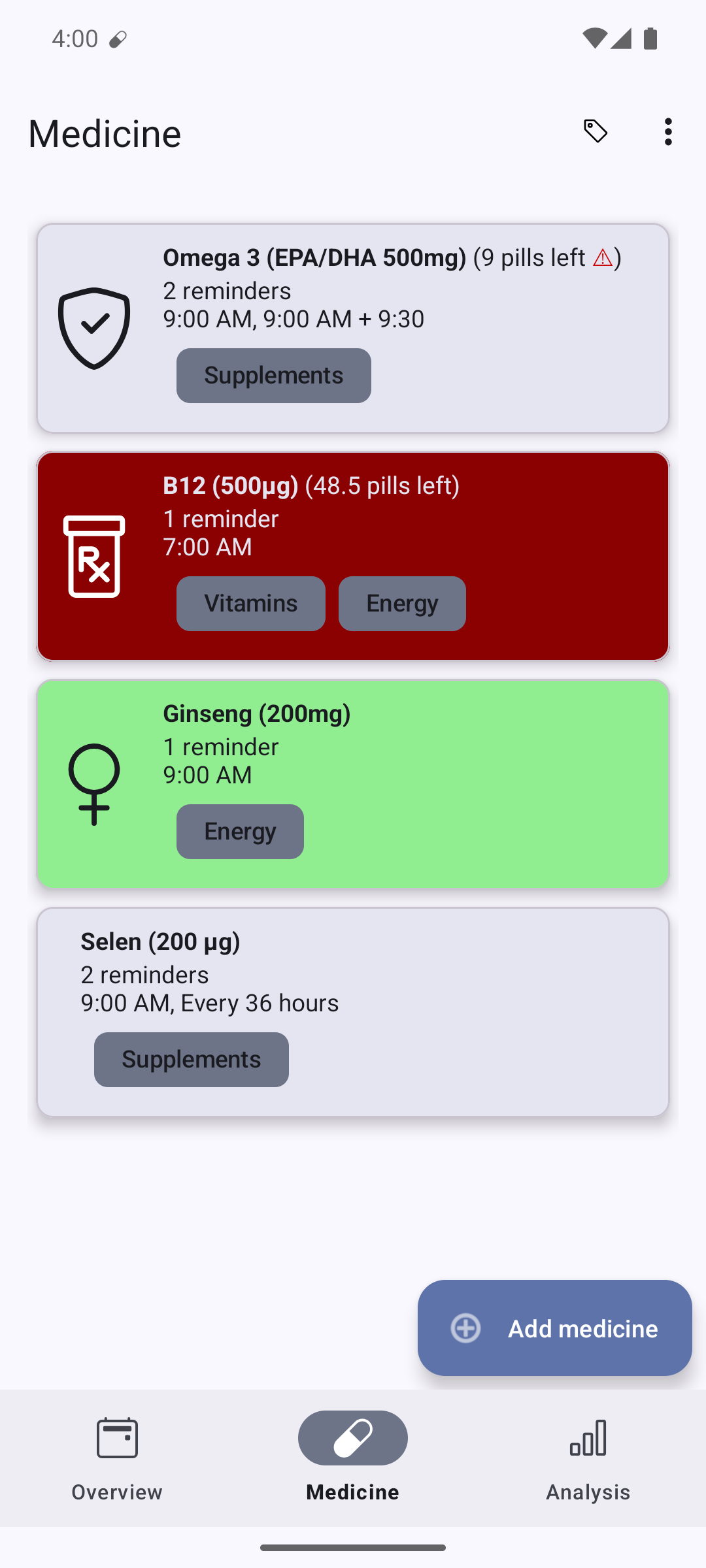Tap the Vitamins tag on B12

click(x=251, y=604)
